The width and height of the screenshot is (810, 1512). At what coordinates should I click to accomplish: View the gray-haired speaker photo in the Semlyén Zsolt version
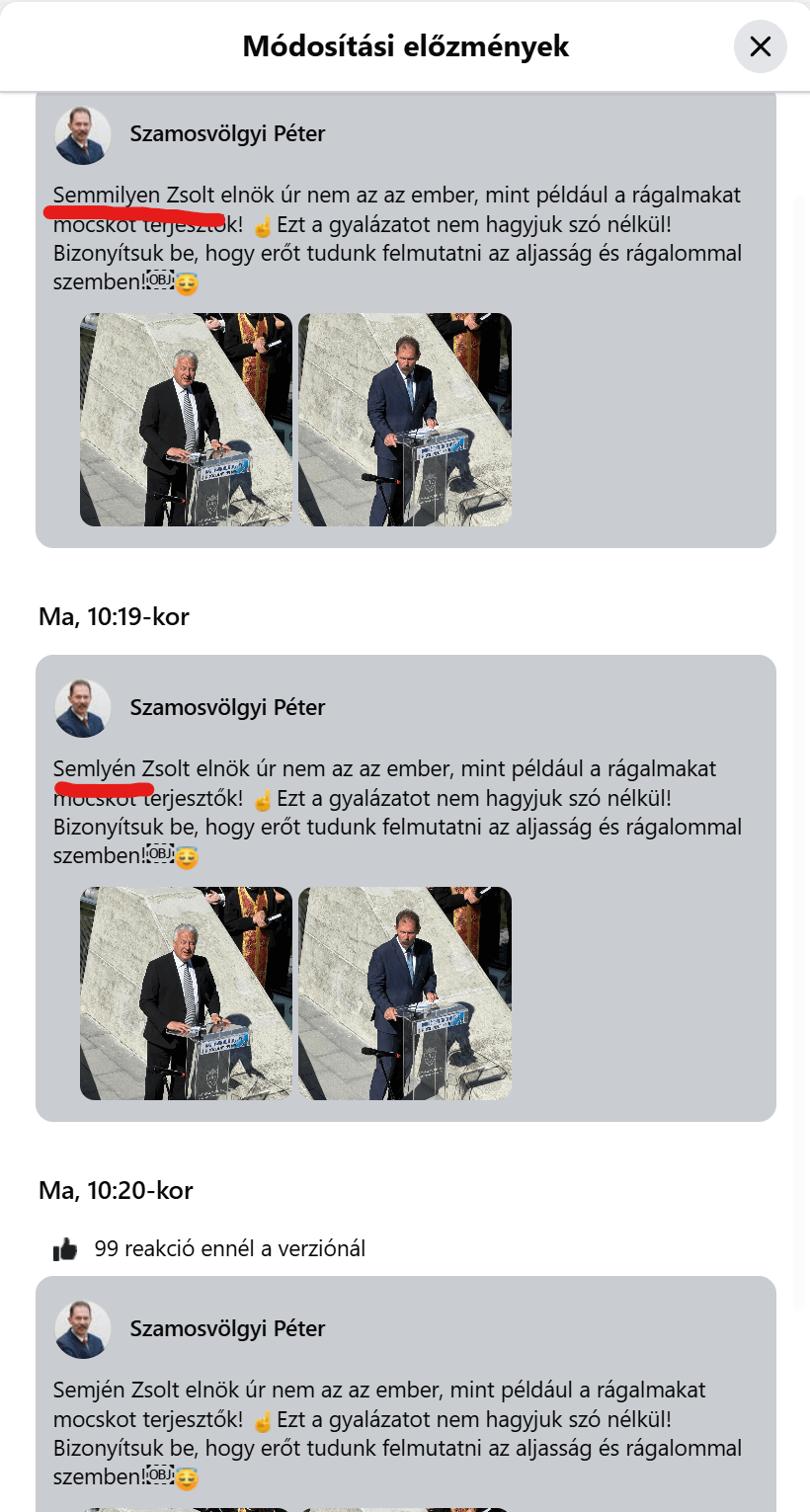186,994
